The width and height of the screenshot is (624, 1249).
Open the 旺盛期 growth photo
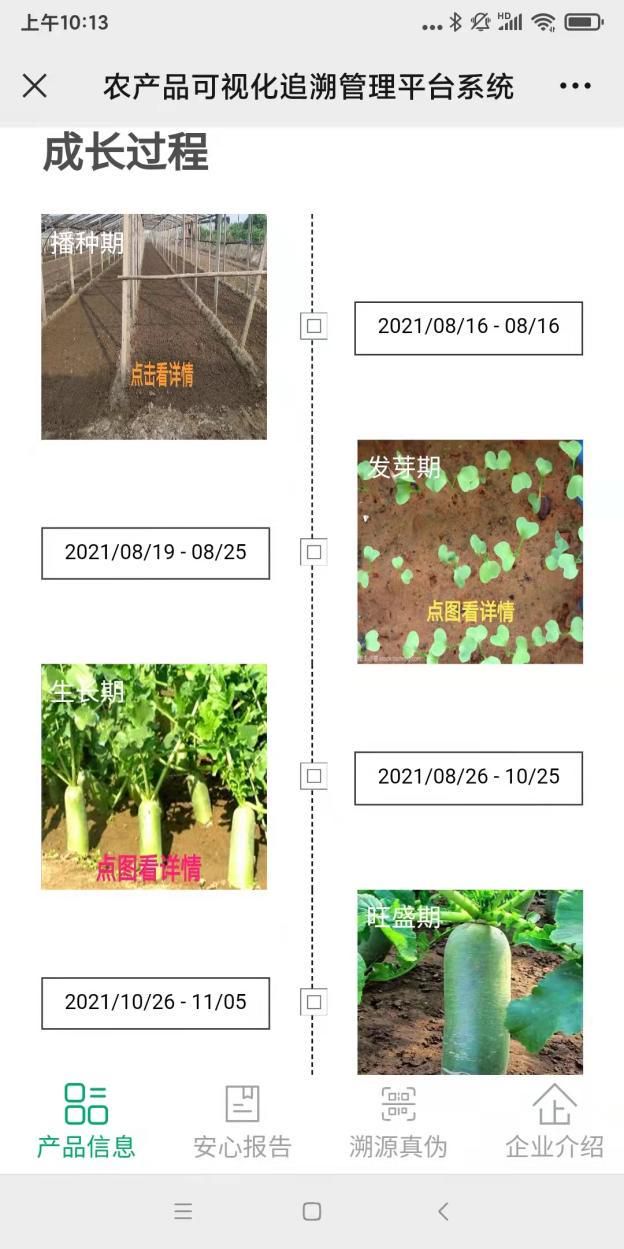470,982
